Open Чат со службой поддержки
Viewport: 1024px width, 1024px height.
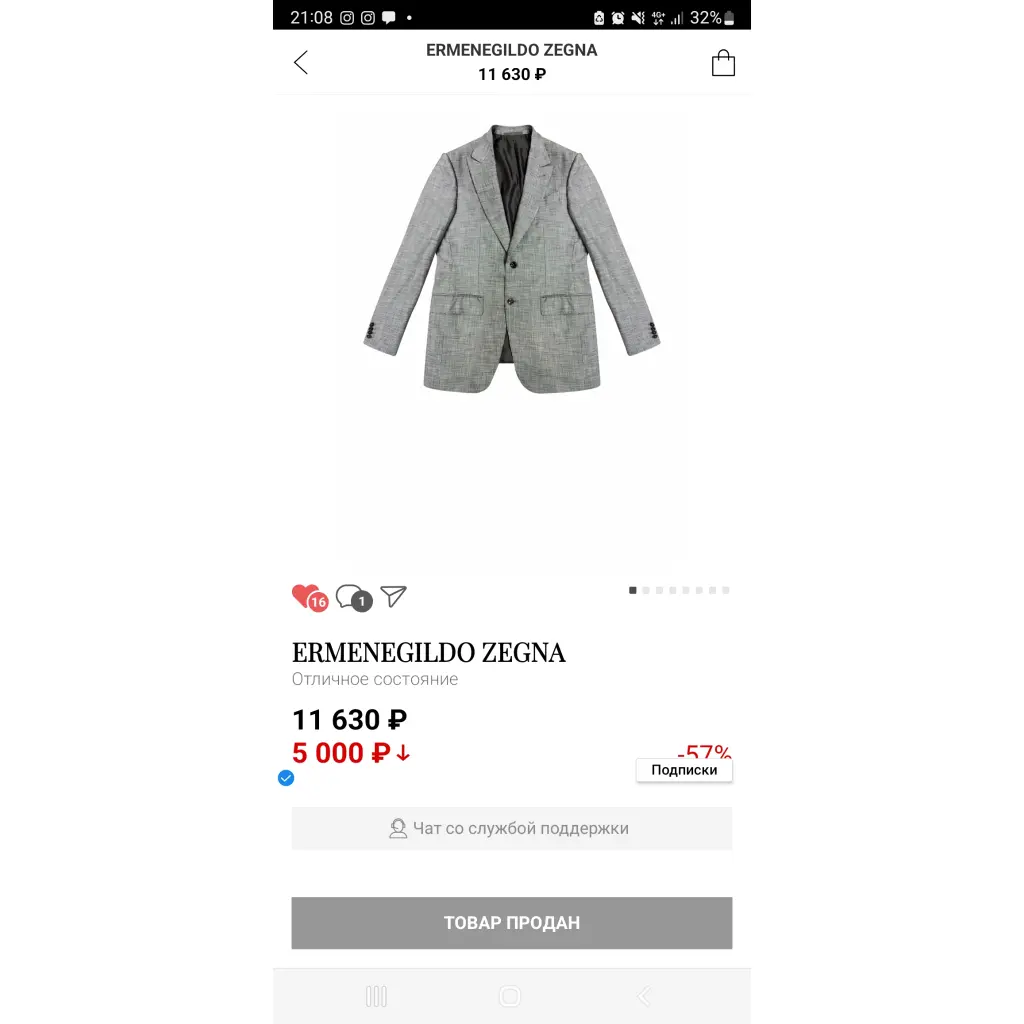(x=511, y=828)
